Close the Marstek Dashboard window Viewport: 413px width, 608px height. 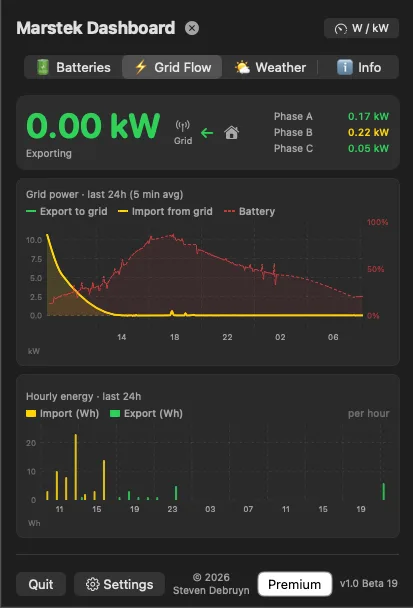[192, 28]
